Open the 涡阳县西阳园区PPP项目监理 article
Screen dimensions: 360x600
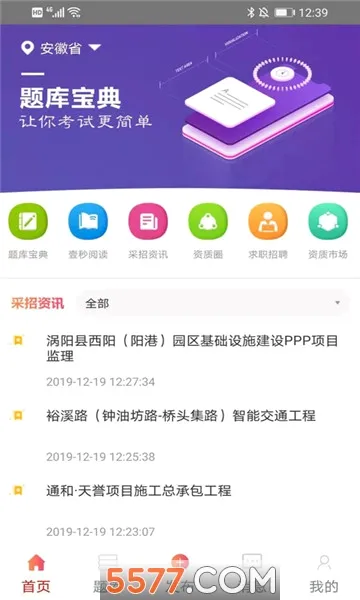click(x=180, y=360)
